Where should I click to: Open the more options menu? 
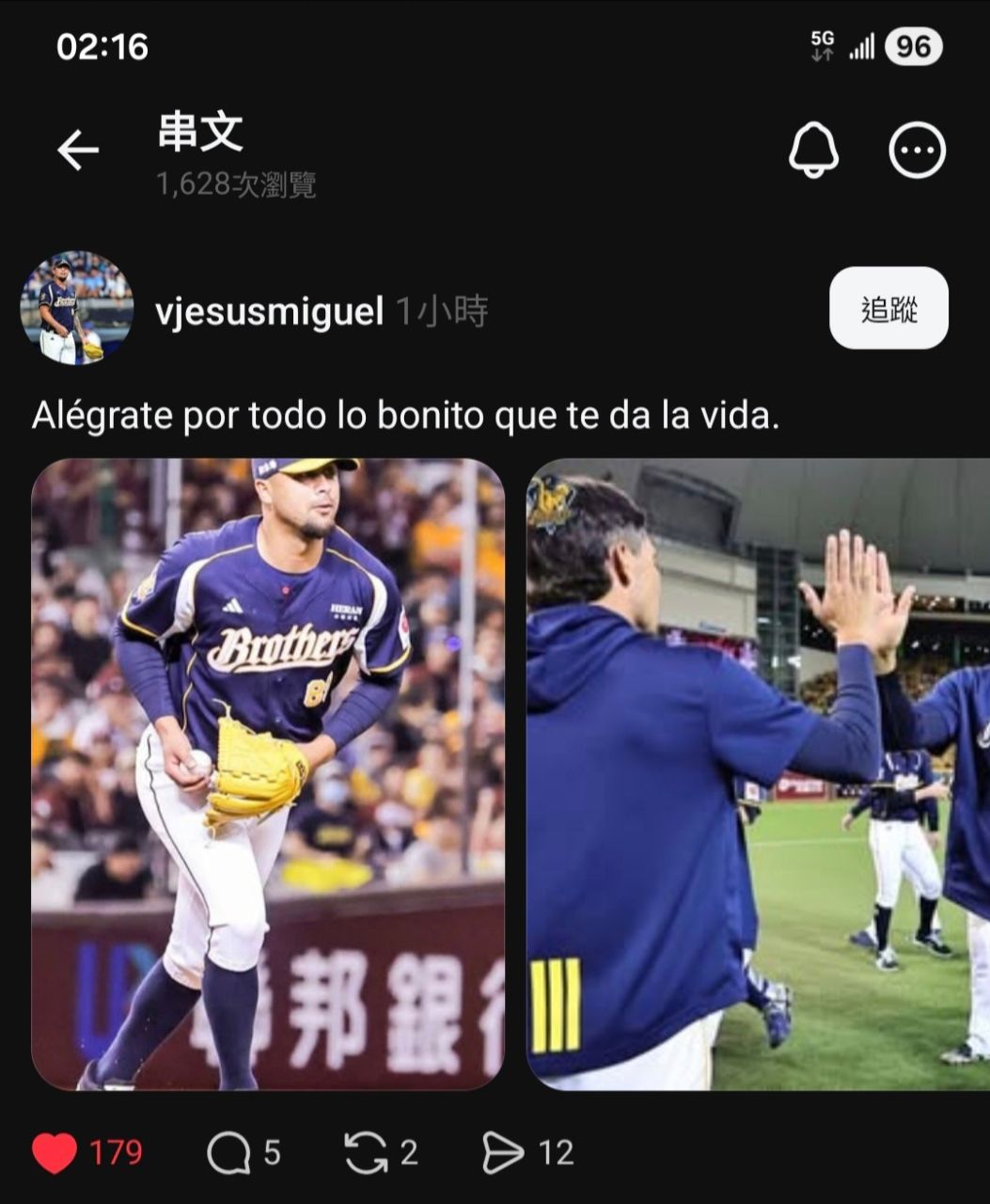917,150
